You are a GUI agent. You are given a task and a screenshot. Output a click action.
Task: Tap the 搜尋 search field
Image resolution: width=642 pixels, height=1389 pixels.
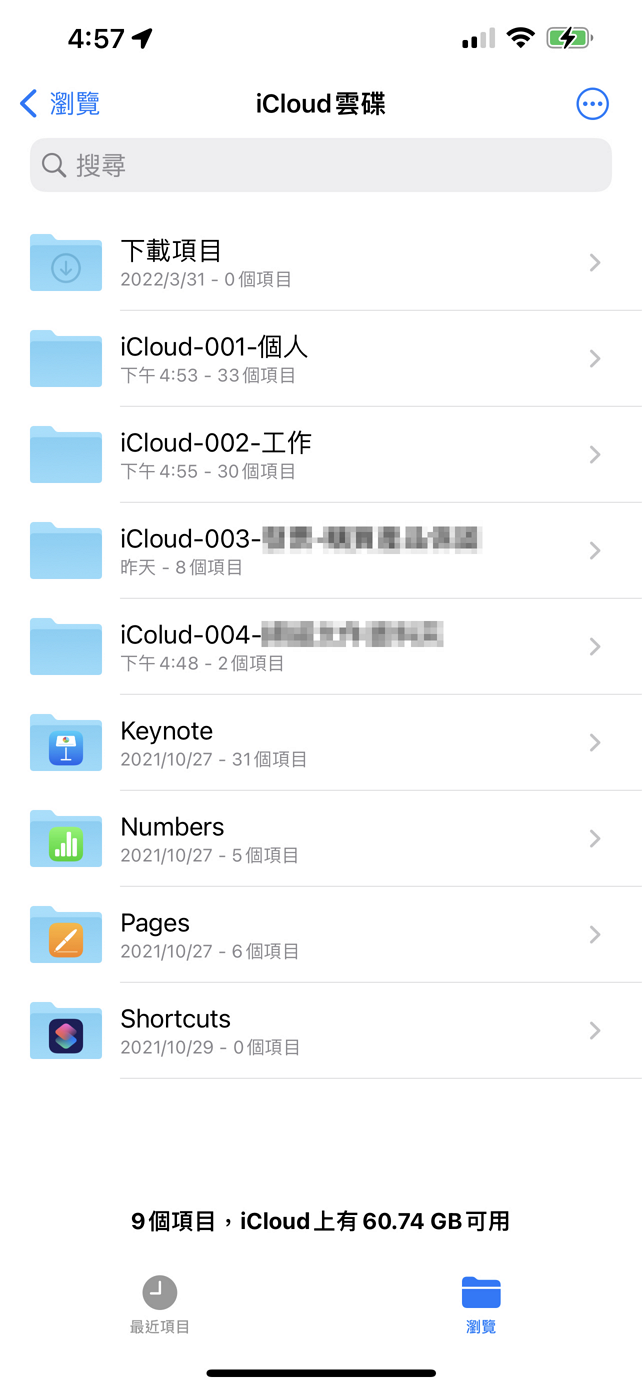tap(320, 165)
